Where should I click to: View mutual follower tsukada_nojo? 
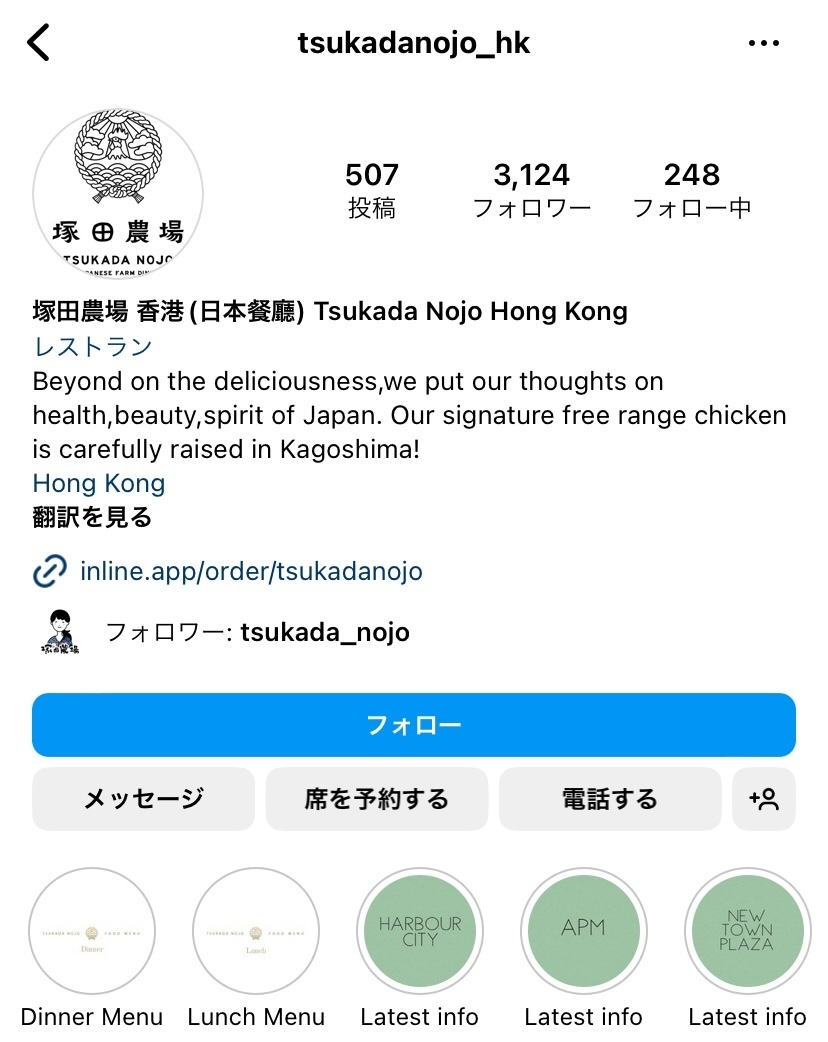click(324, 632)
